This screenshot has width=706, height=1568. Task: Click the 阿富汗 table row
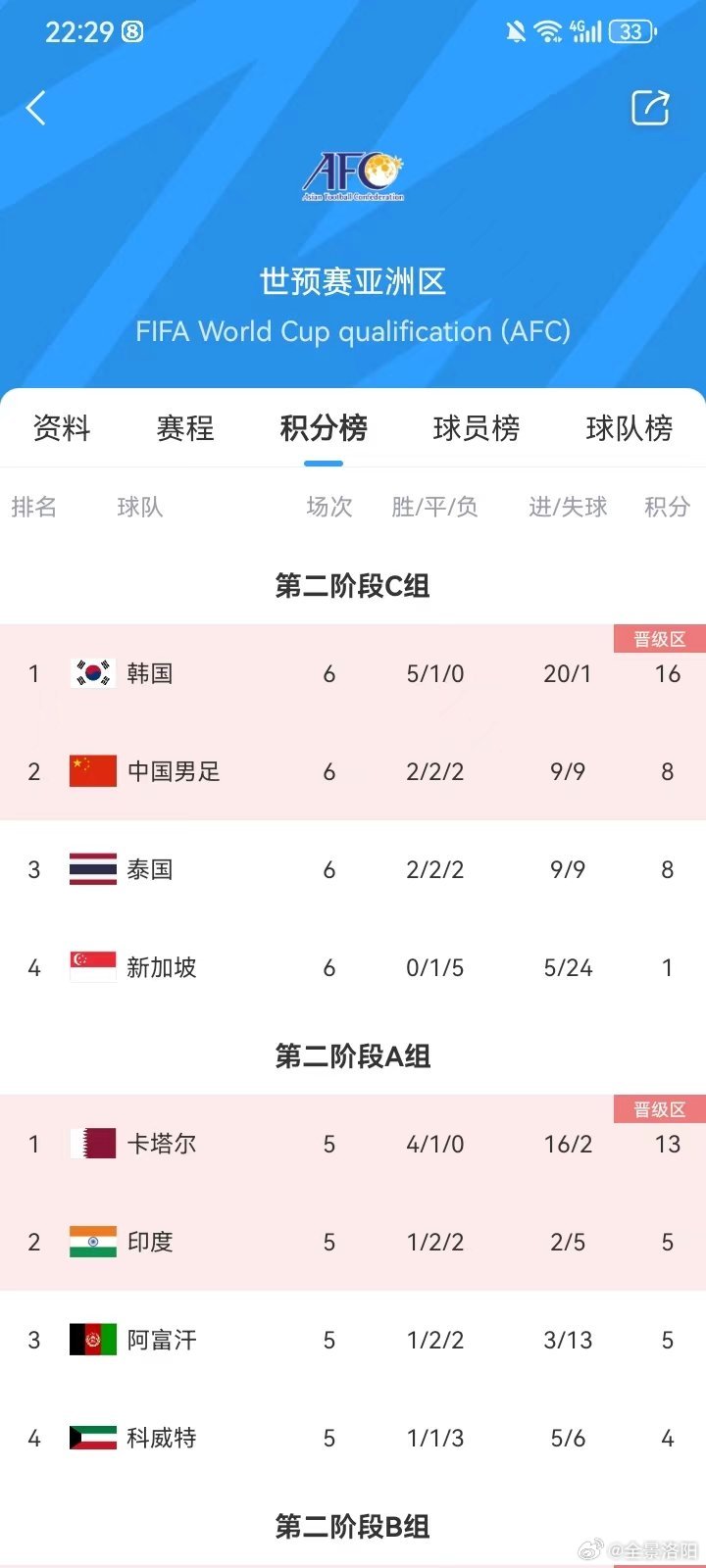click(353, 1340)
